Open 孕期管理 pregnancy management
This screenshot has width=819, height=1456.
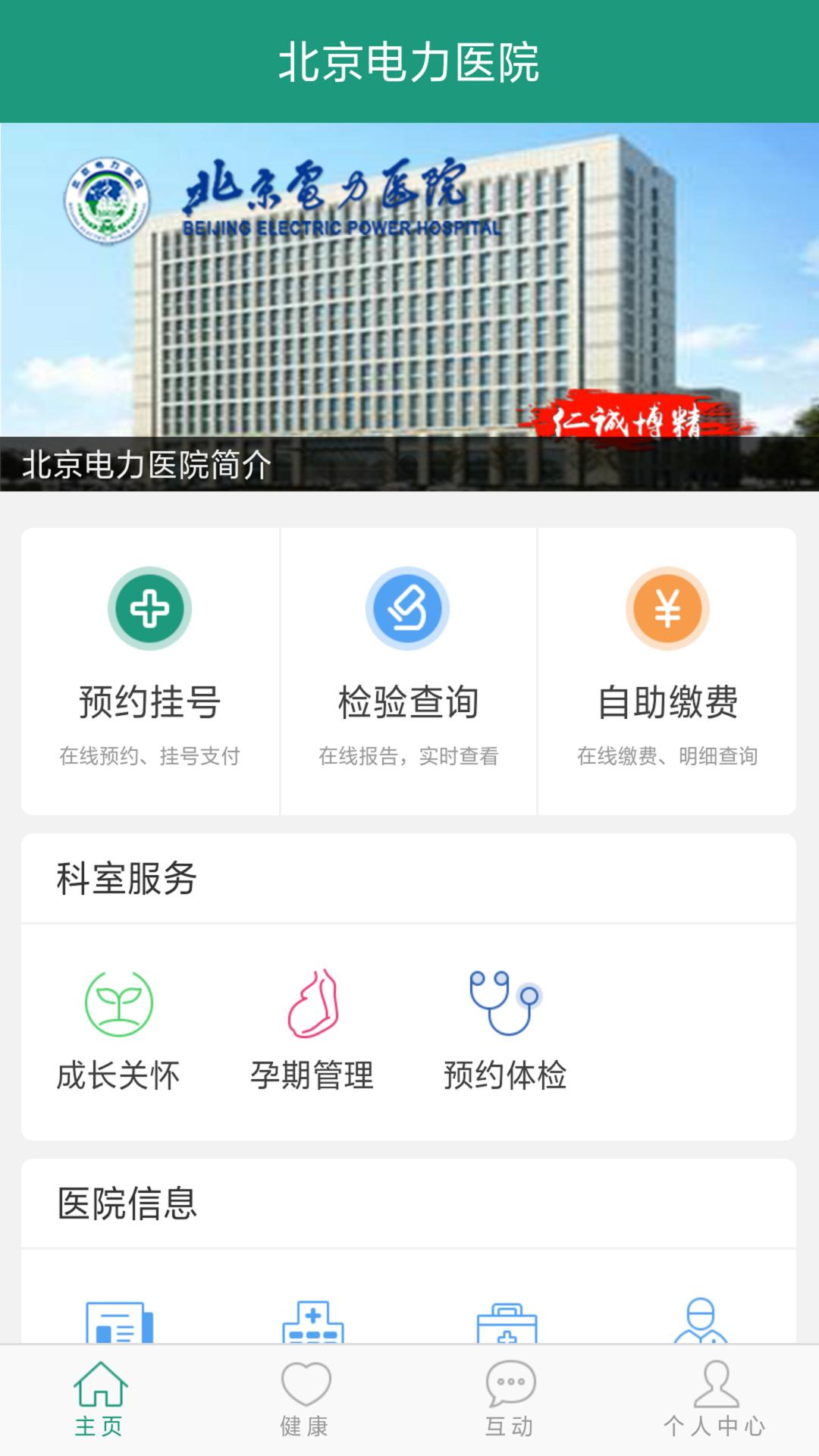point(312,1030)
